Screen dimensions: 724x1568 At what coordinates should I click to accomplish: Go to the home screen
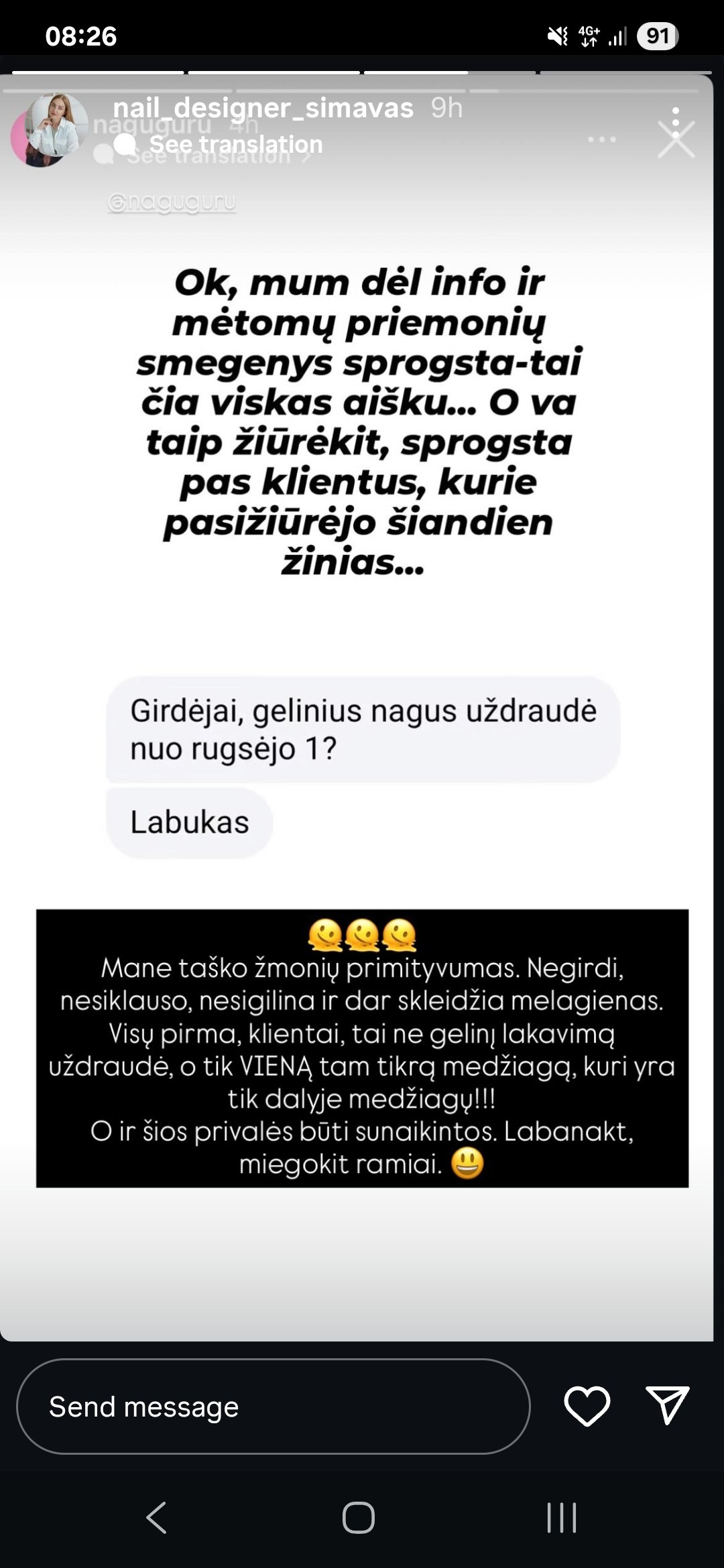point(359,1518)
